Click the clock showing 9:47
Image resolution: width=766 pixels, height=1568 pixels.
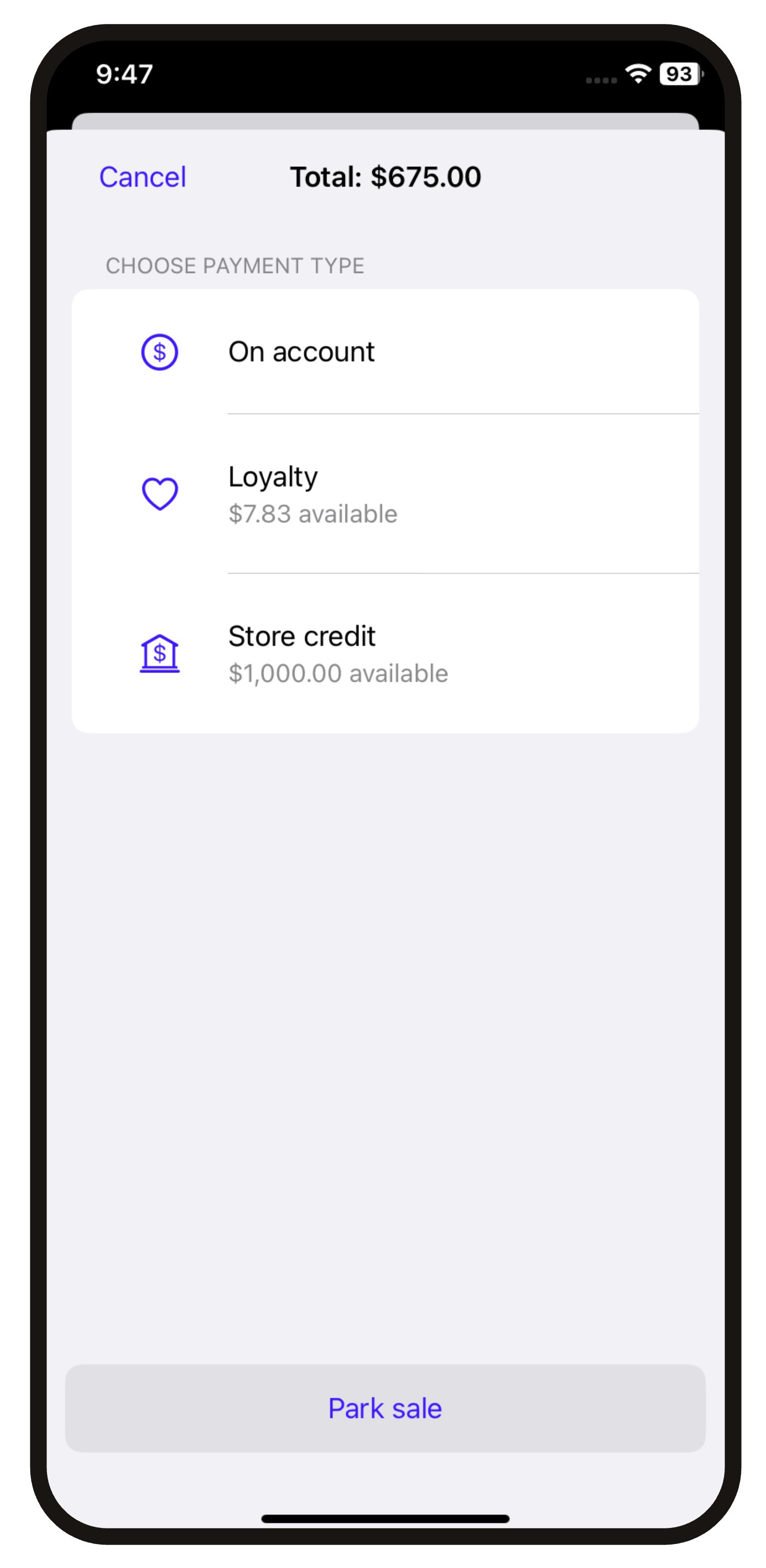[124, 74]
